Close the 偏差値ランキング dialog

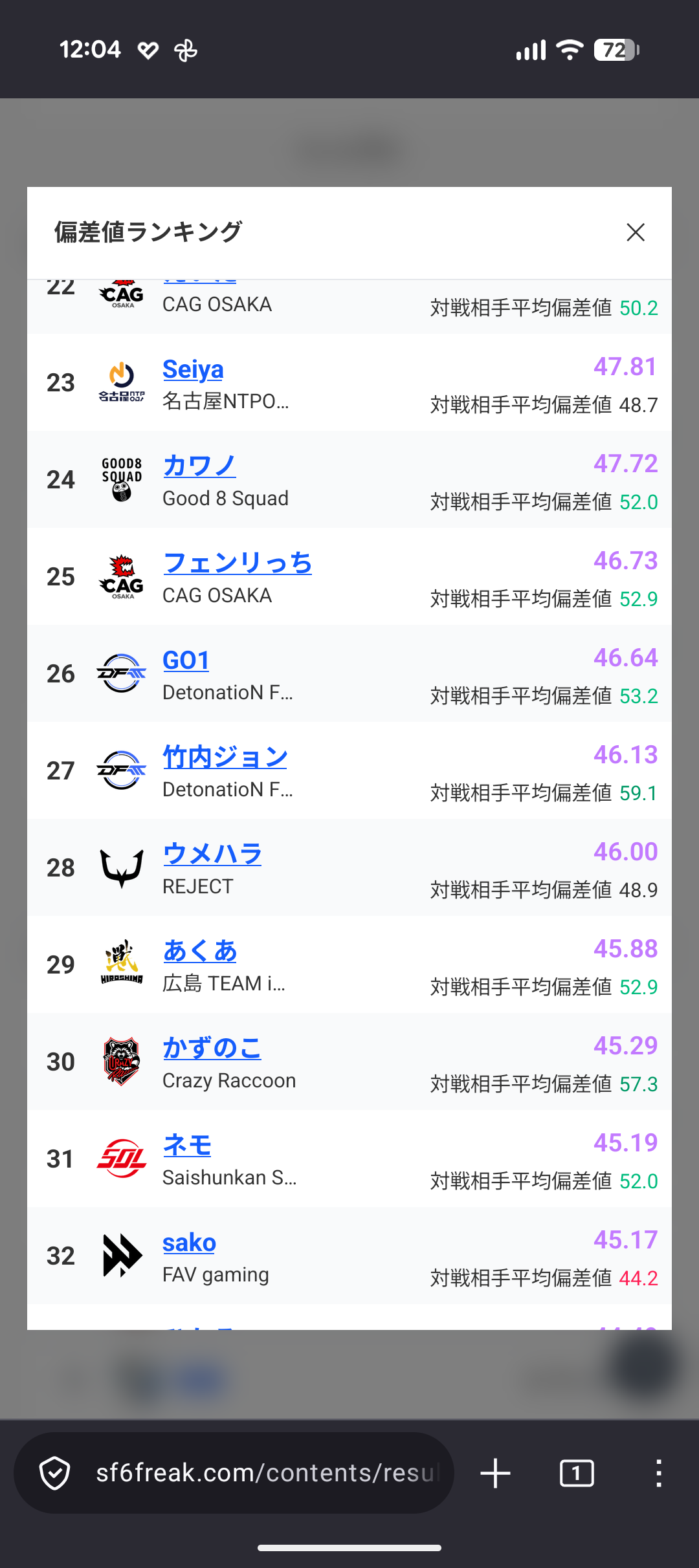pyautogui.click(x=636, y=232)
